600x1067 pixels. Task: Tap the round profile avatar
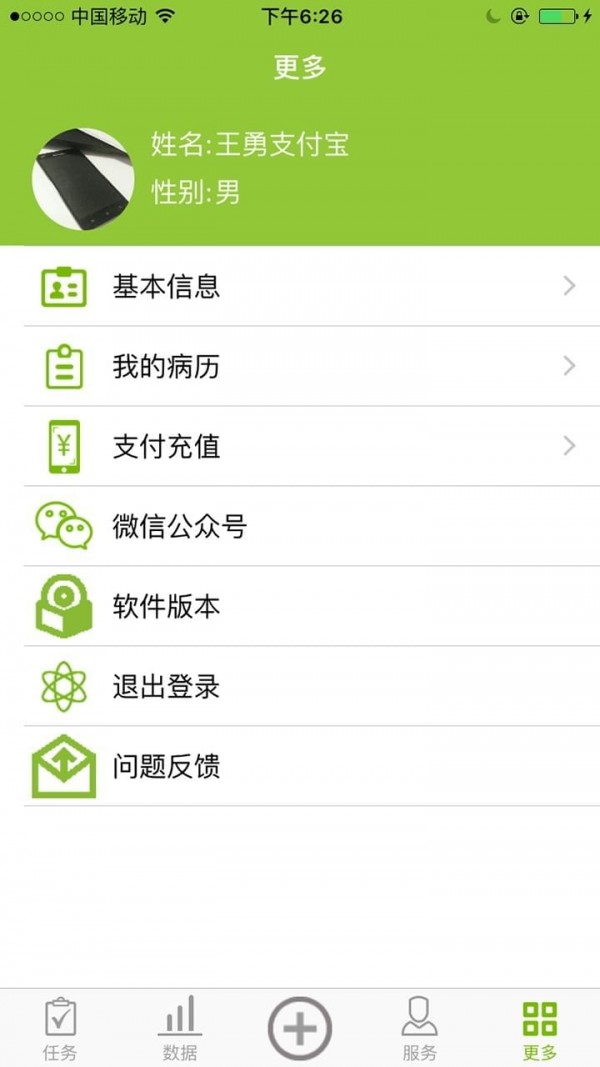[83, 178]
